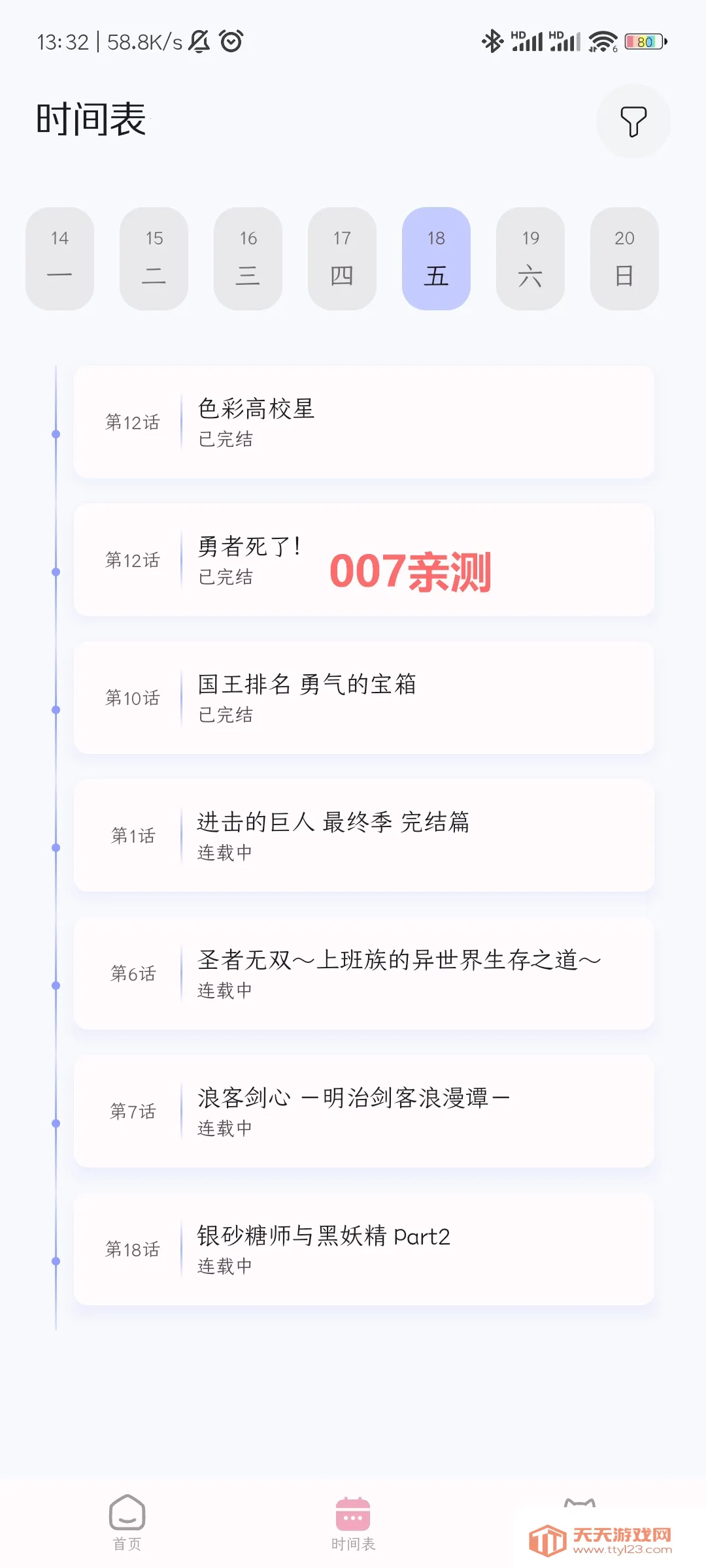Choose Wednesday the 16th

[x=248, y=259]
